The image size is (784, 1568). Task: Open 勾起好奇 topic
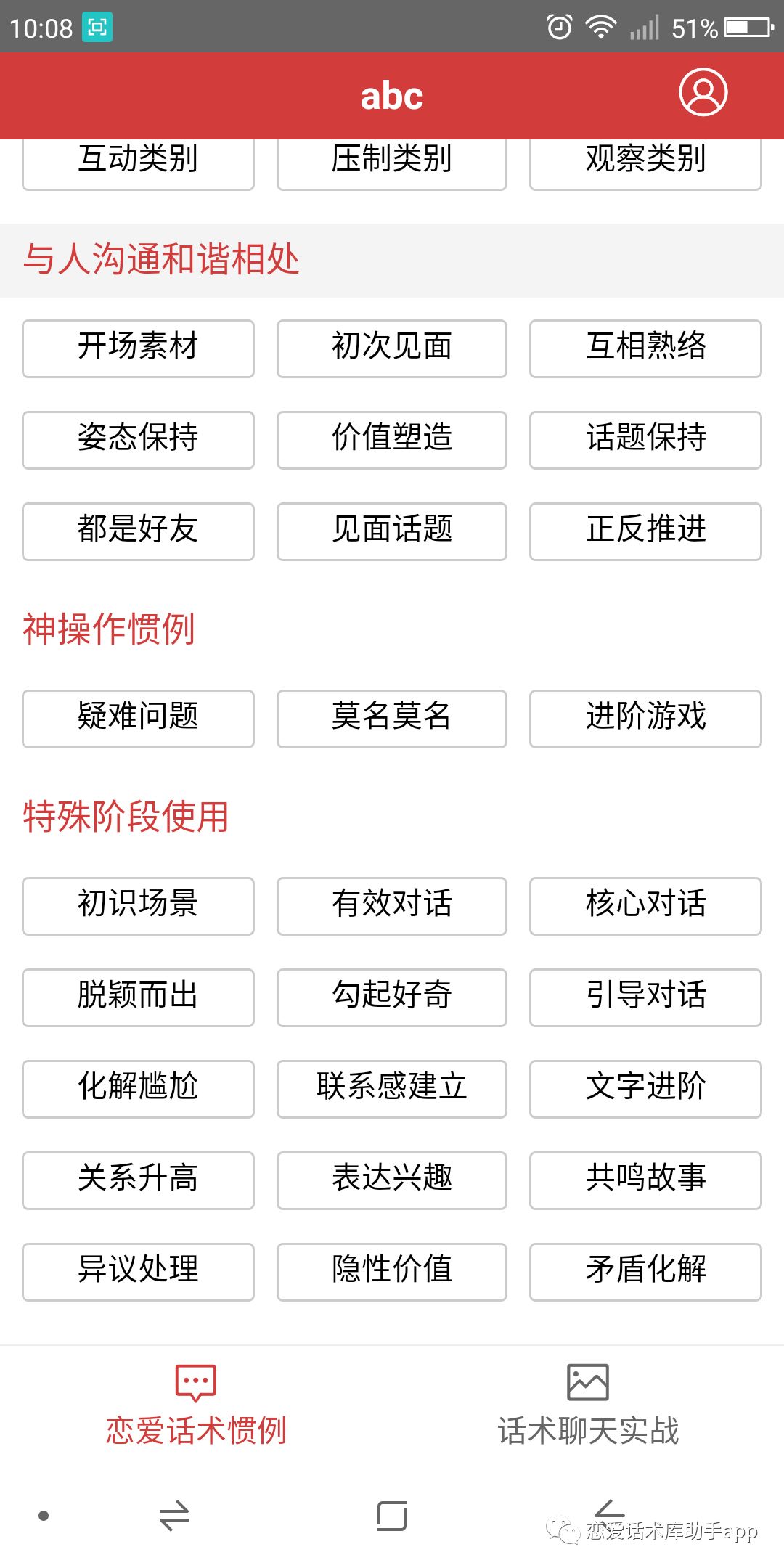click(x=392, y=997)
